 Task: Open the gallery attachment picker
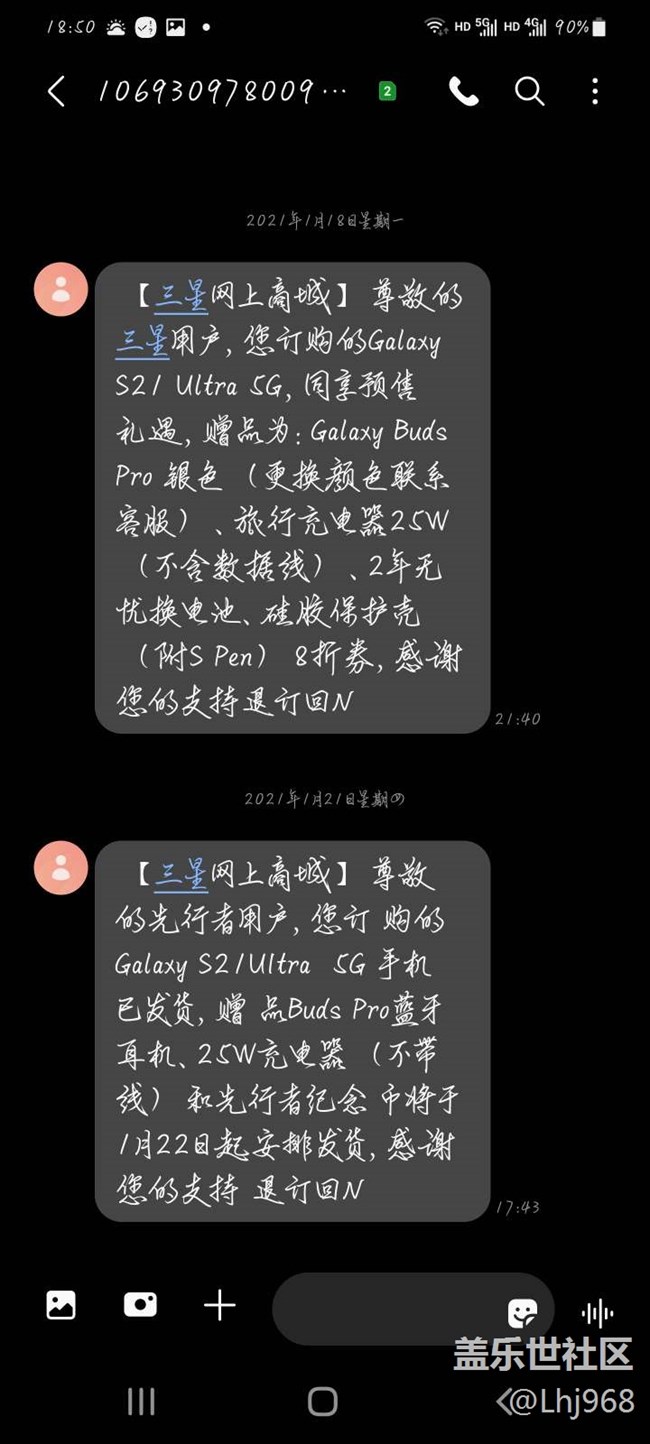[61, 1305]
